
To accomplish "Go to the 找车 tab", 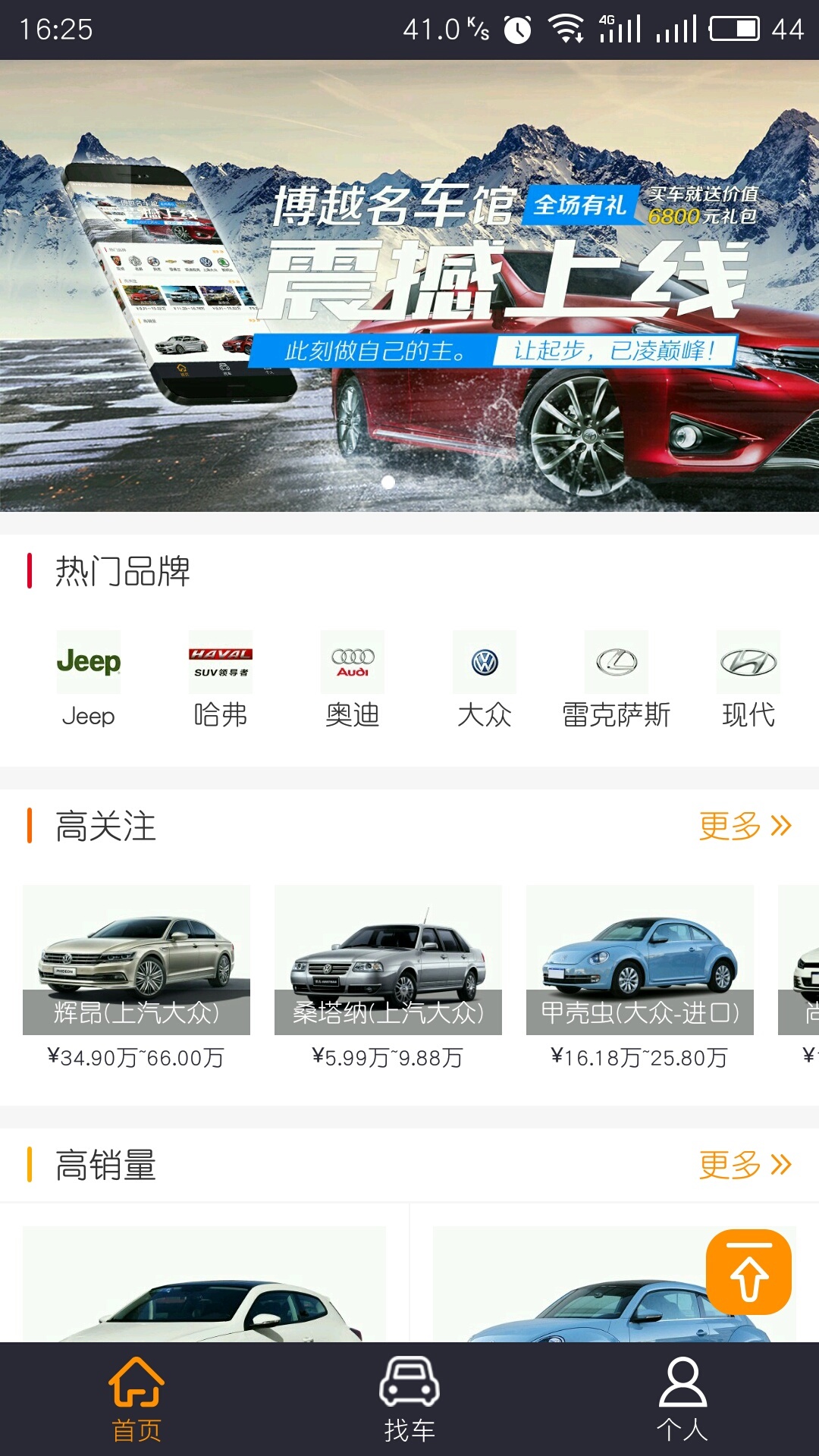I will point(409,1400).
